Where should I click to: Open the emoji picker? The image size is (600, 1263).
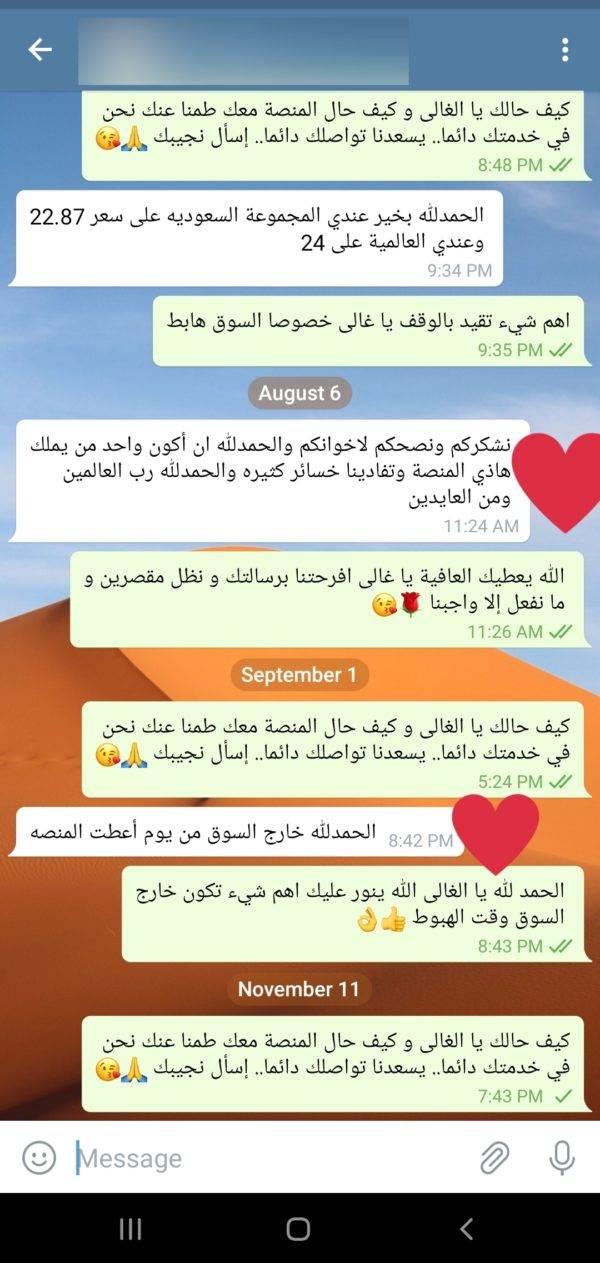[x=39, y=1158]
